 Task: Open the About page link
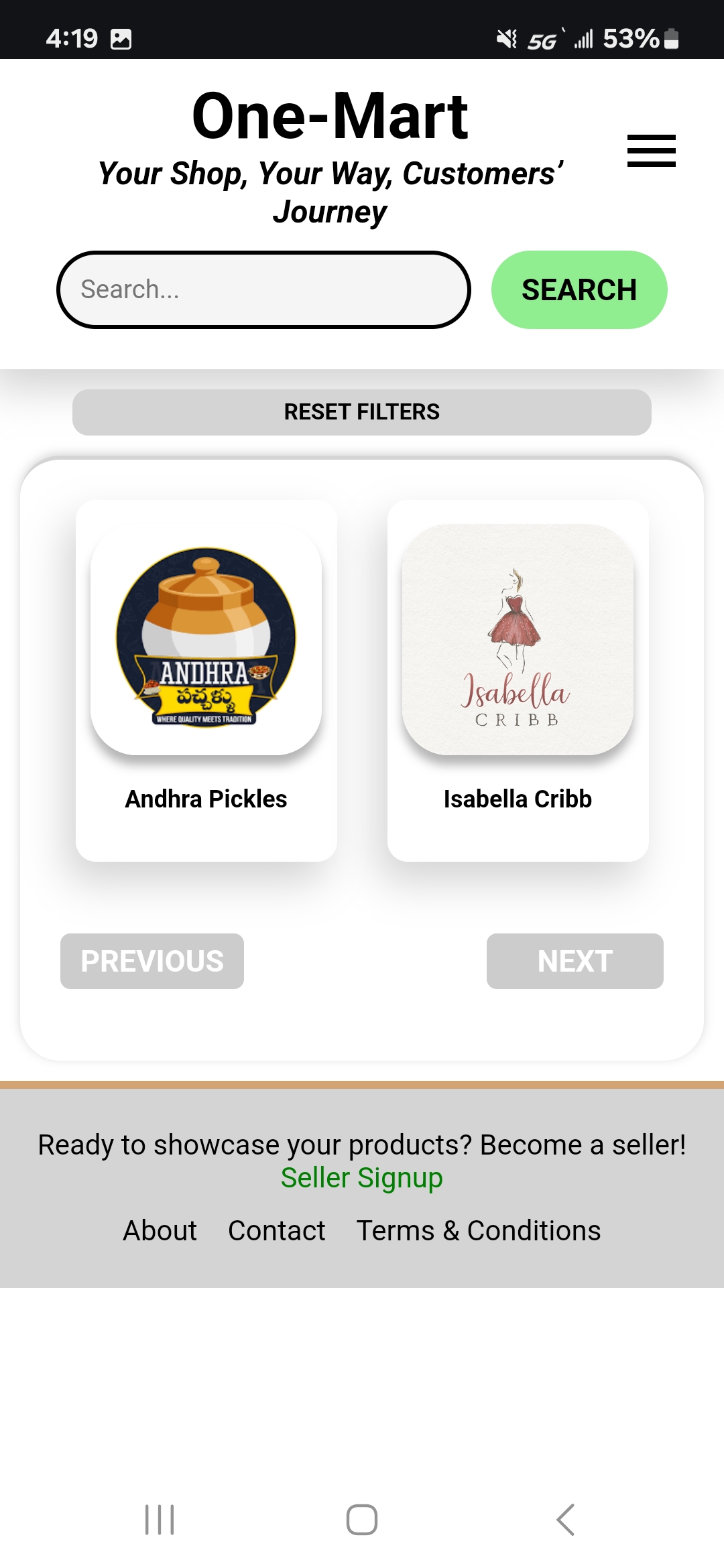click(160, 1230)
